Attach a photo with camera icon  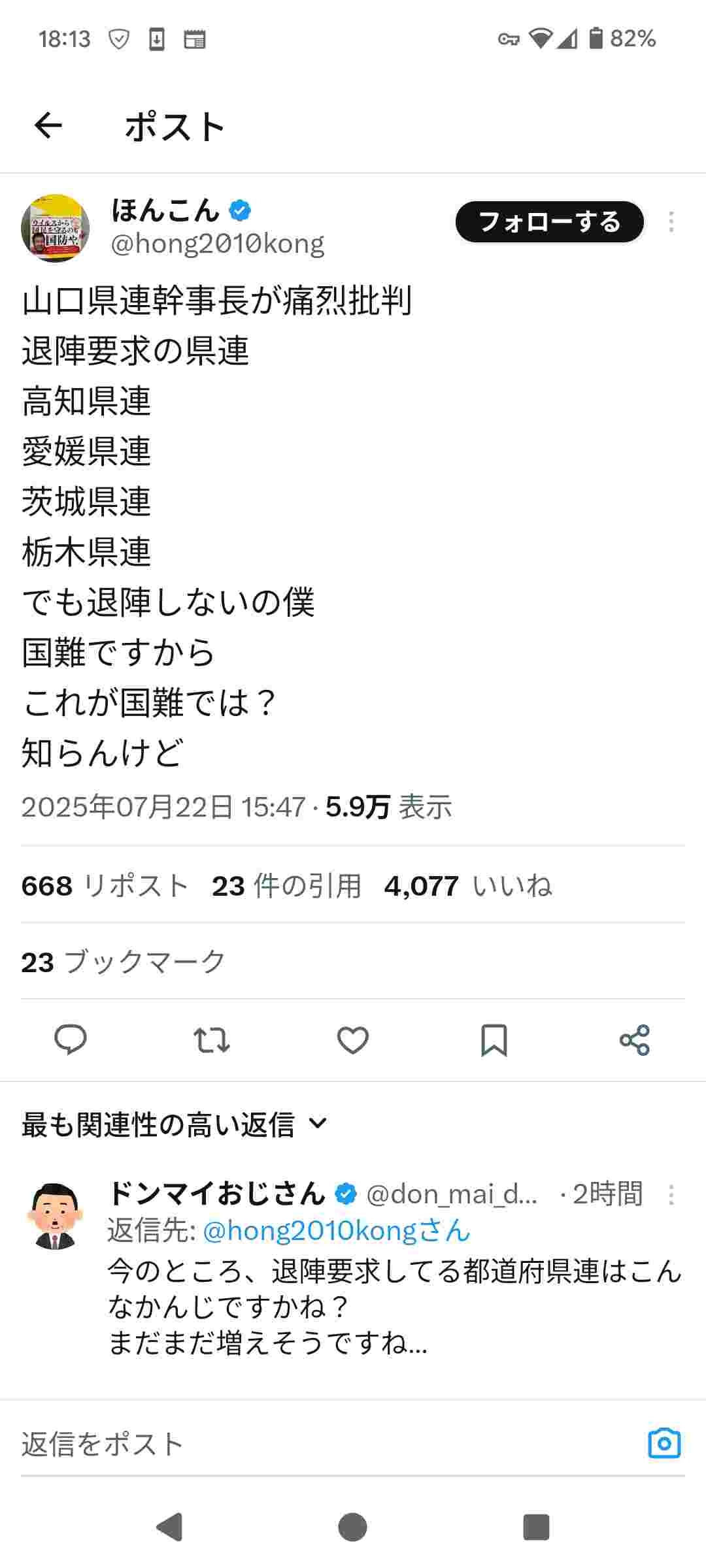(x=664, y=1443)
